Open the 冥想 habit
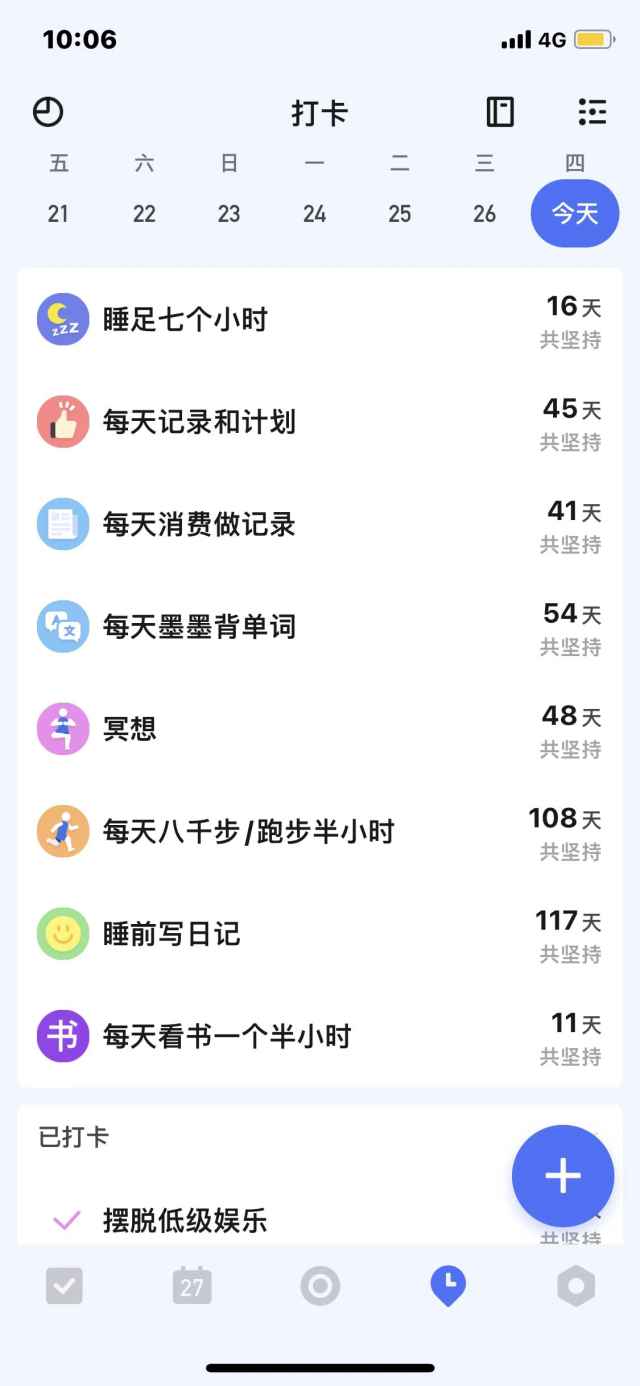This screenshot has width=640, height=1386. [320, 729]
